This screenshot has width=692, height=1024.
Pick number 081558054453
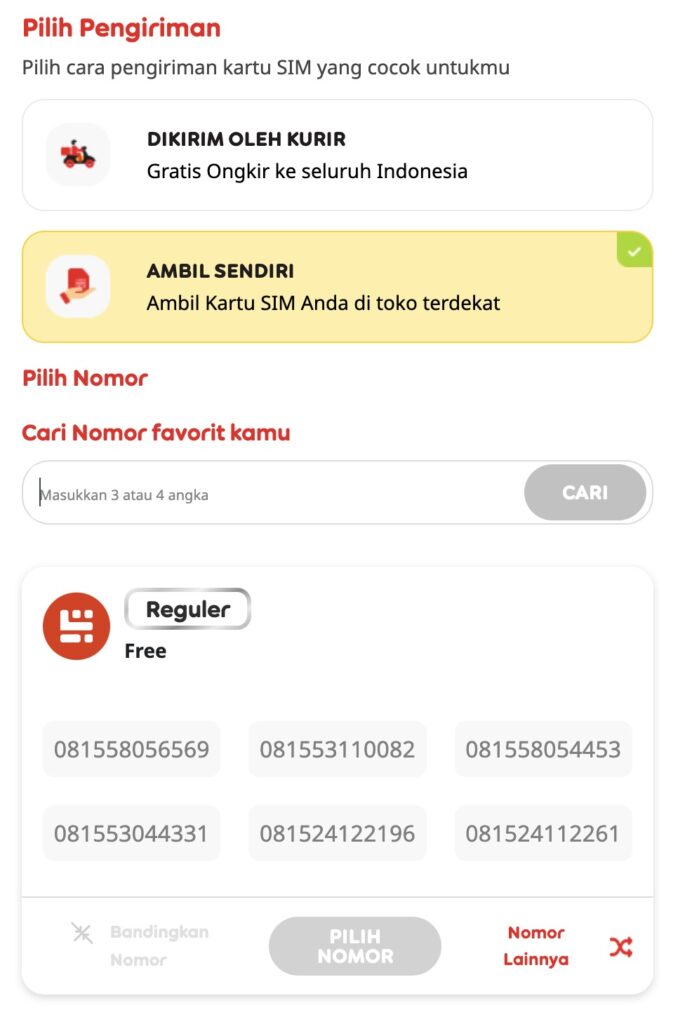pyautogui.click(x=543, y=749)
